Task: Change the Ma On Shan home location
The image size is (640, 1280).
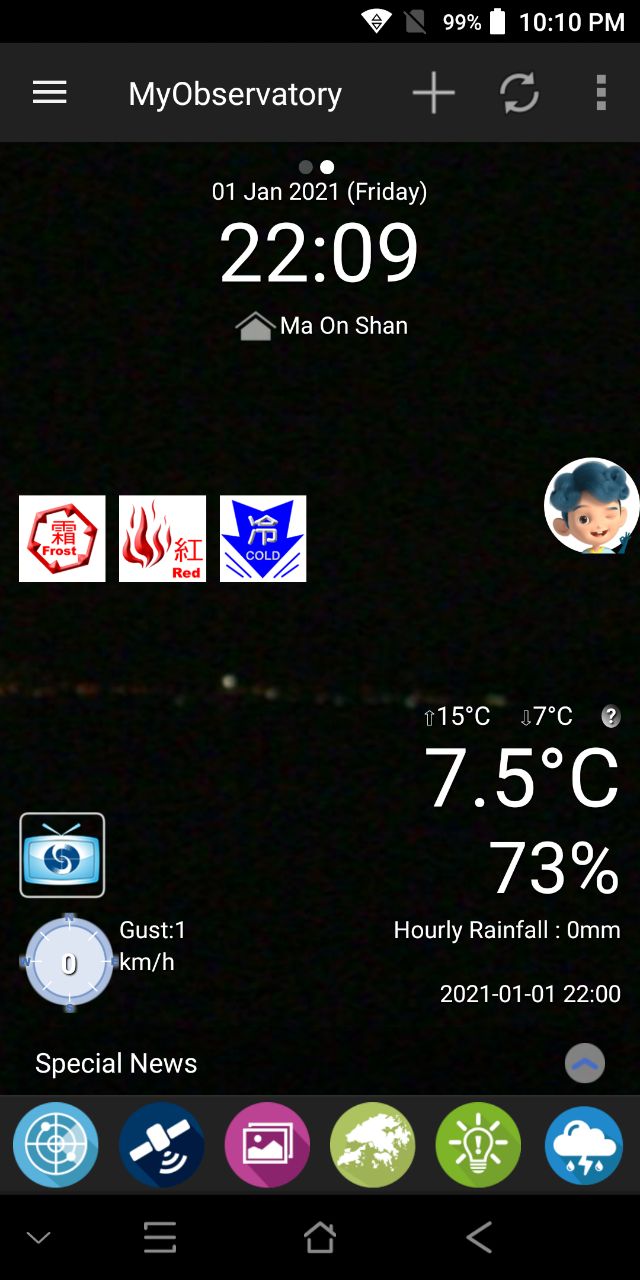Action: (x=322, y=326)
